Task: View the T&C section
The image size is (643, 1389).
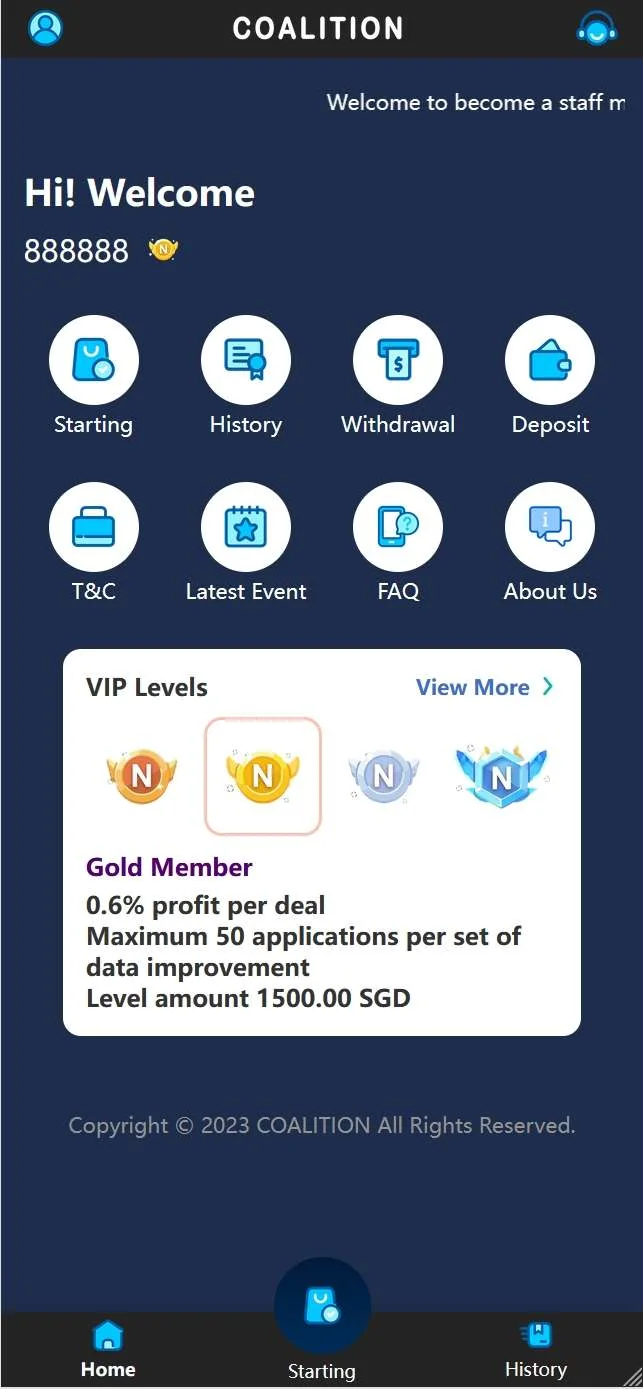Action: click(94, 528)
